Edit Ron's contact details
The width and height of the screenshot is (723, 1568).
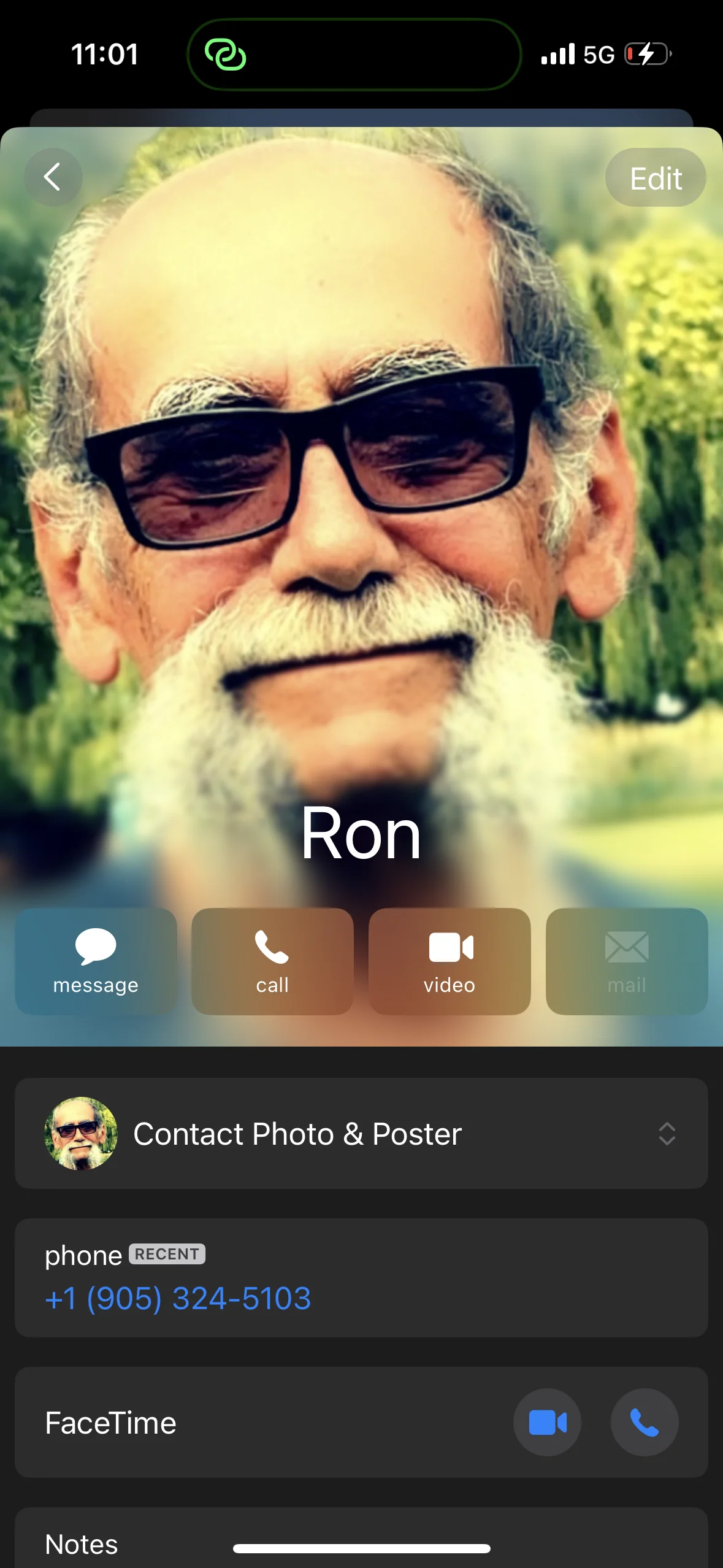click(656, 177)
